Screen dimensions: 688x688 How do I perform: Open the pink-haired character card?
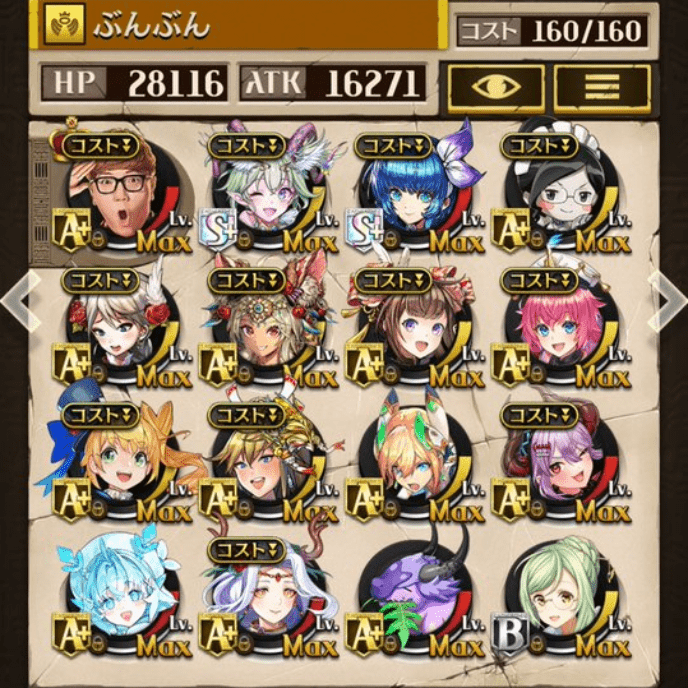(558, 328)
